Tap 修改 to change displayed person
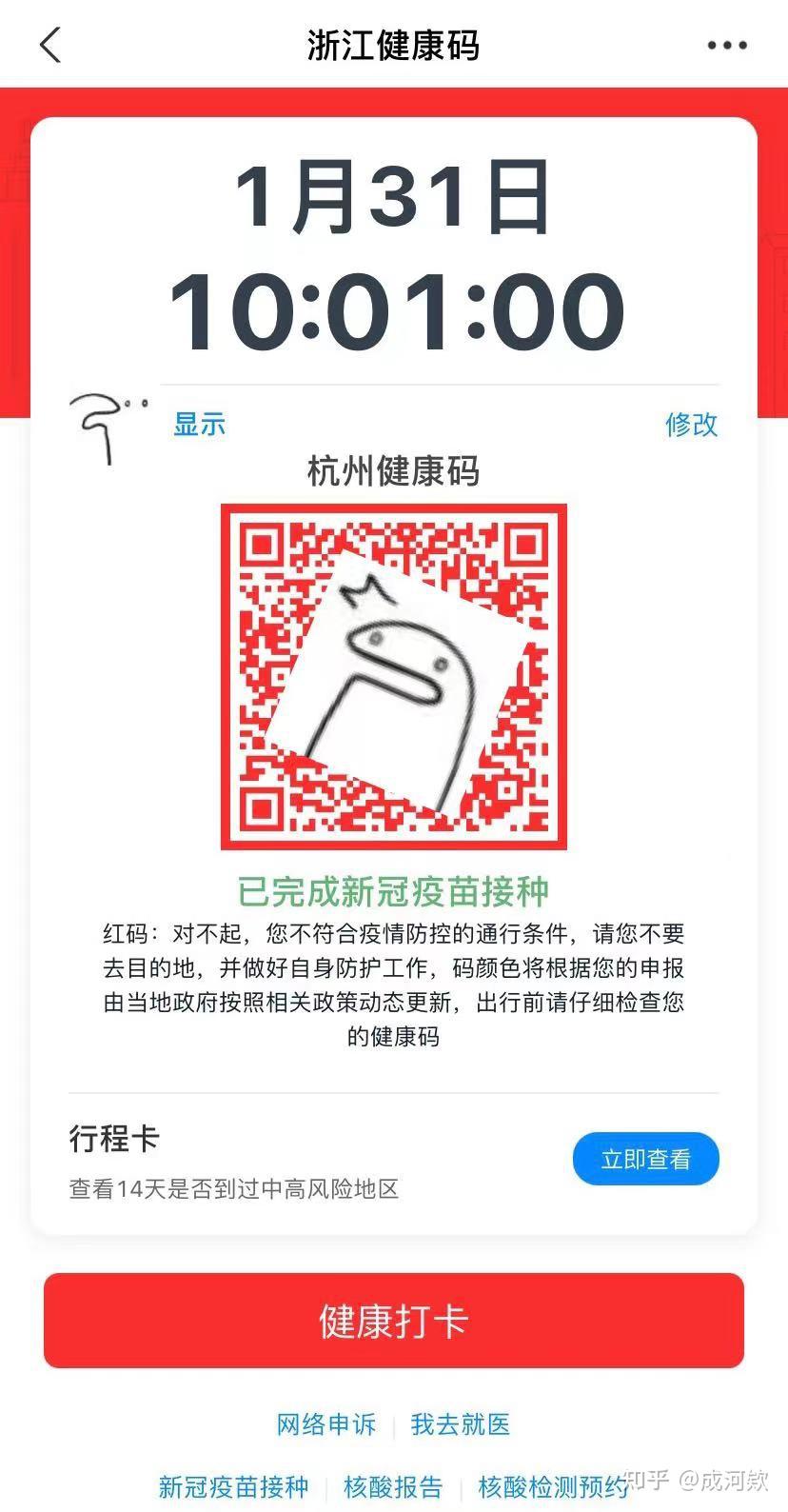Image resolution: width=788 pixels, height=1512 pixels. point(691,426)
